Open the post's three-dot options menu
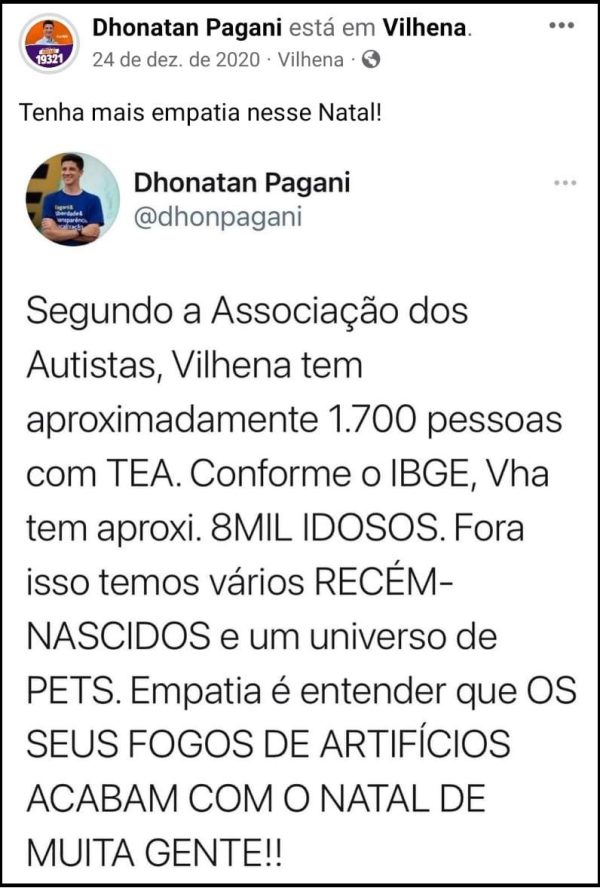Viewport: 600px width, 888px height. (562, 26)
